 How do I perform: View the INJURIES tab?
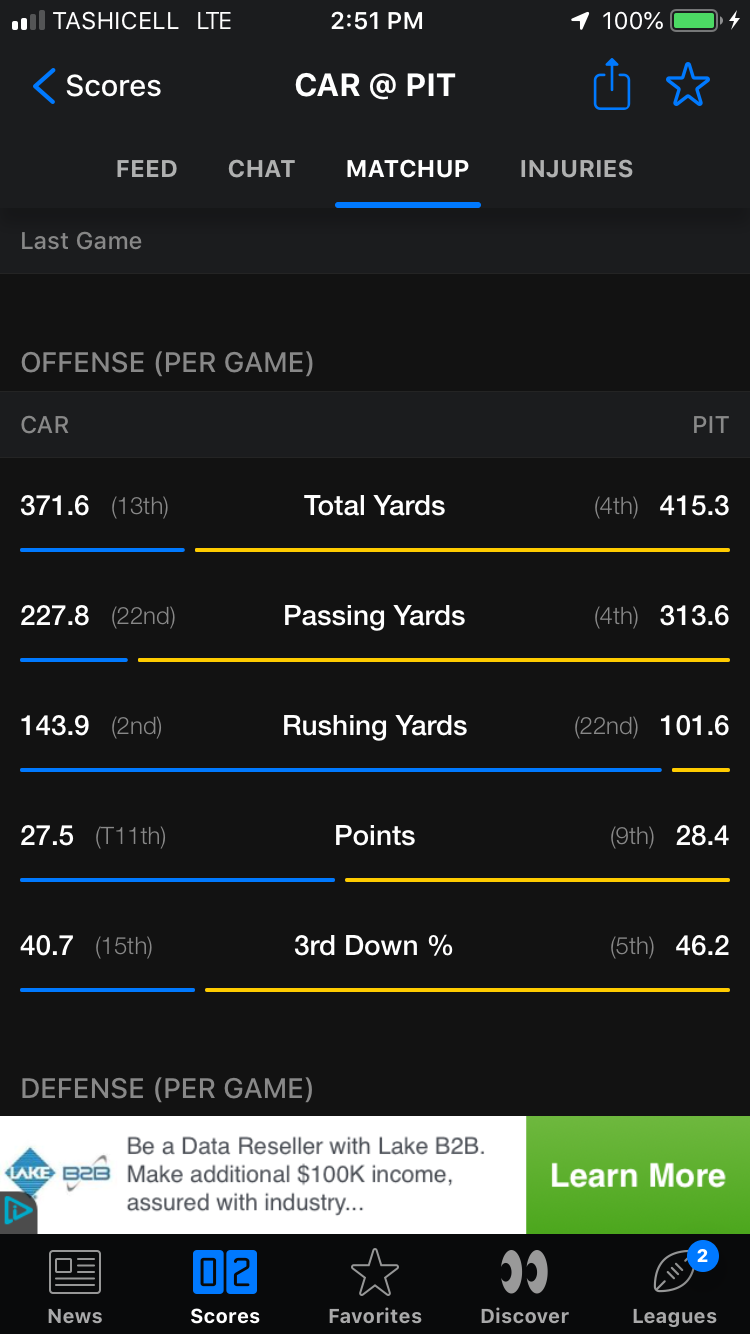pyautogui.click(x=576, y=169)
